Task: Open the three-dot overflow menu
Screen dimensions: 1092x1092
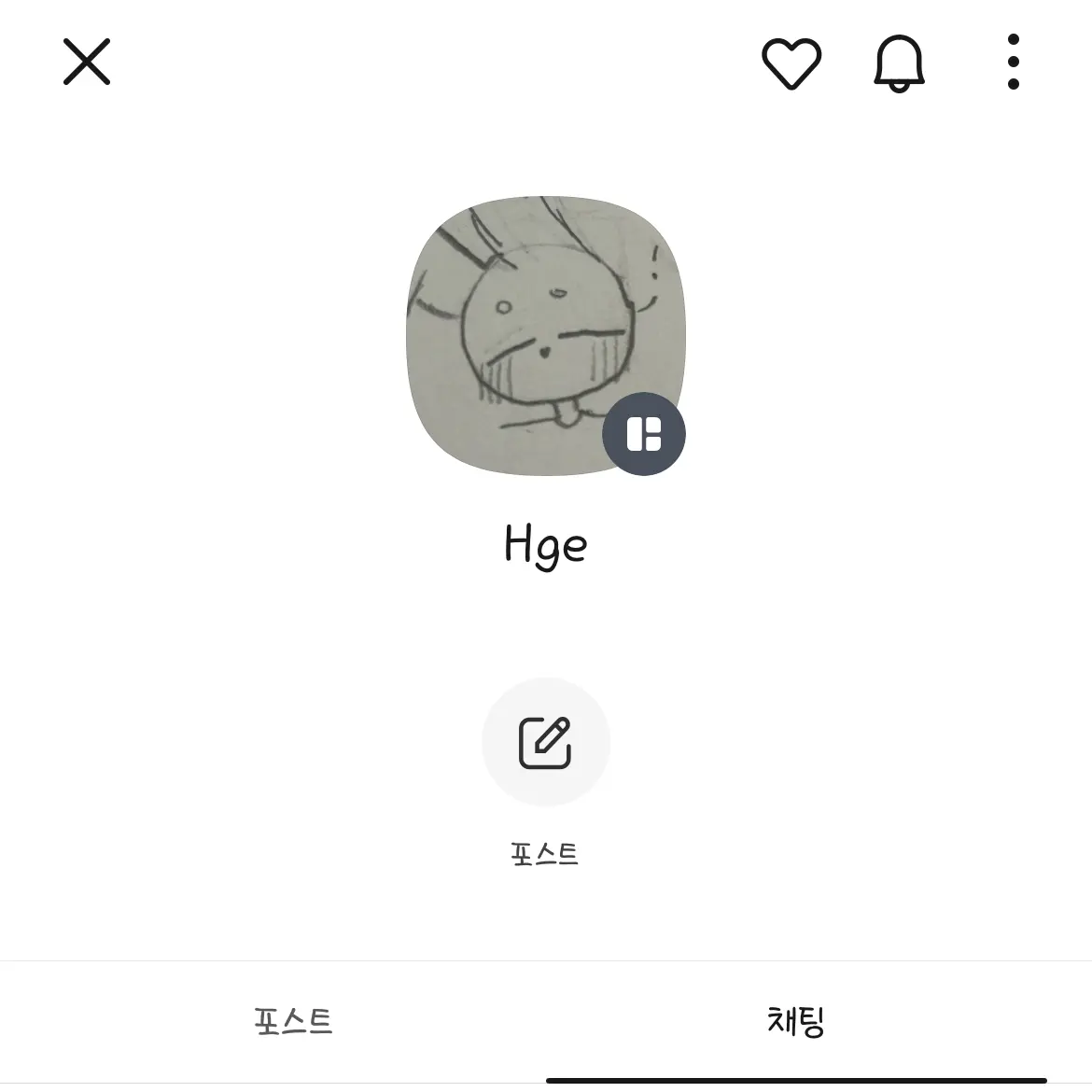Action: 1014,63
